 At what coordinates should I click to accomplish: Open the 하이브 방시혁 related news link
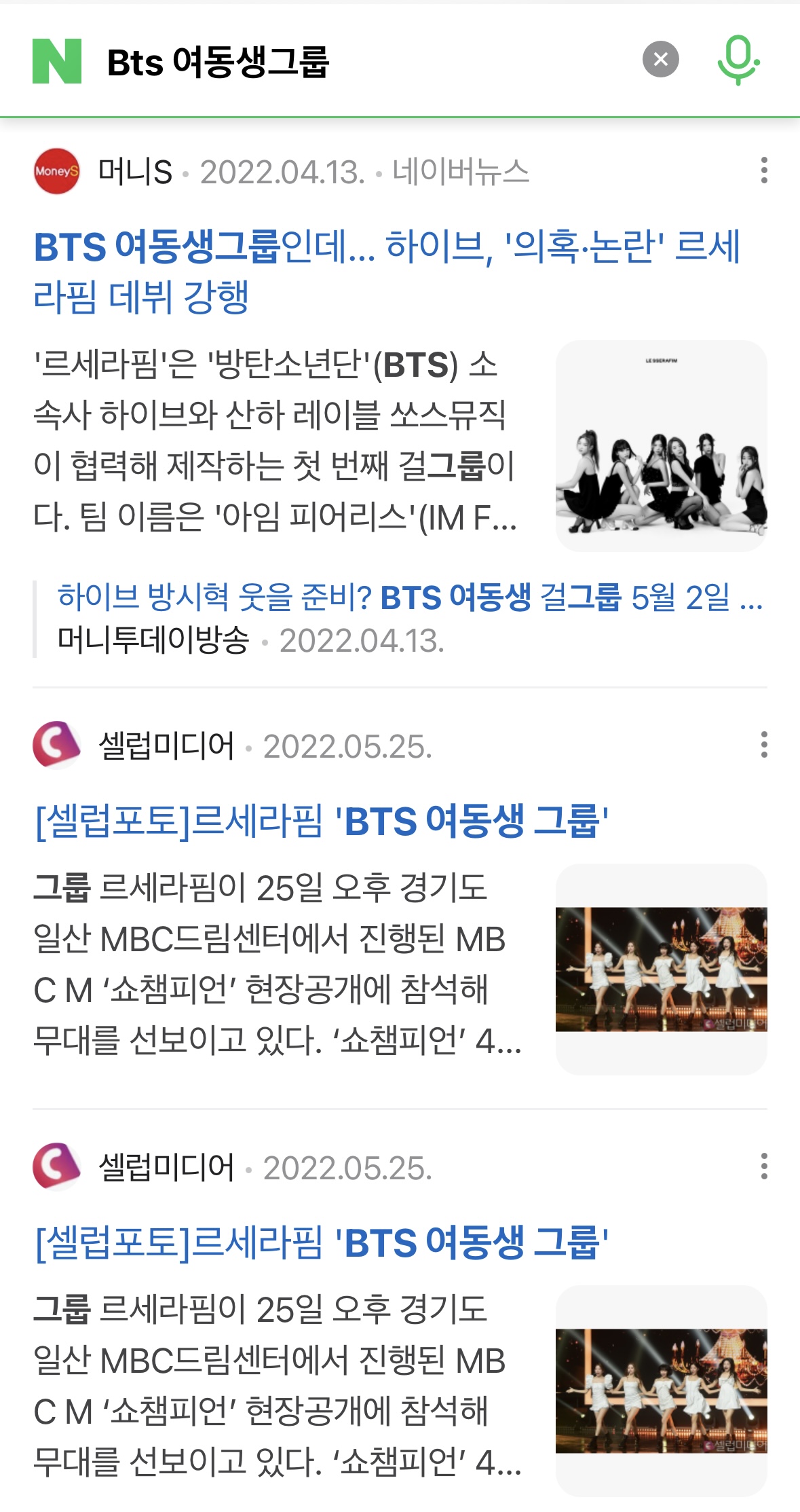(407, 597)
